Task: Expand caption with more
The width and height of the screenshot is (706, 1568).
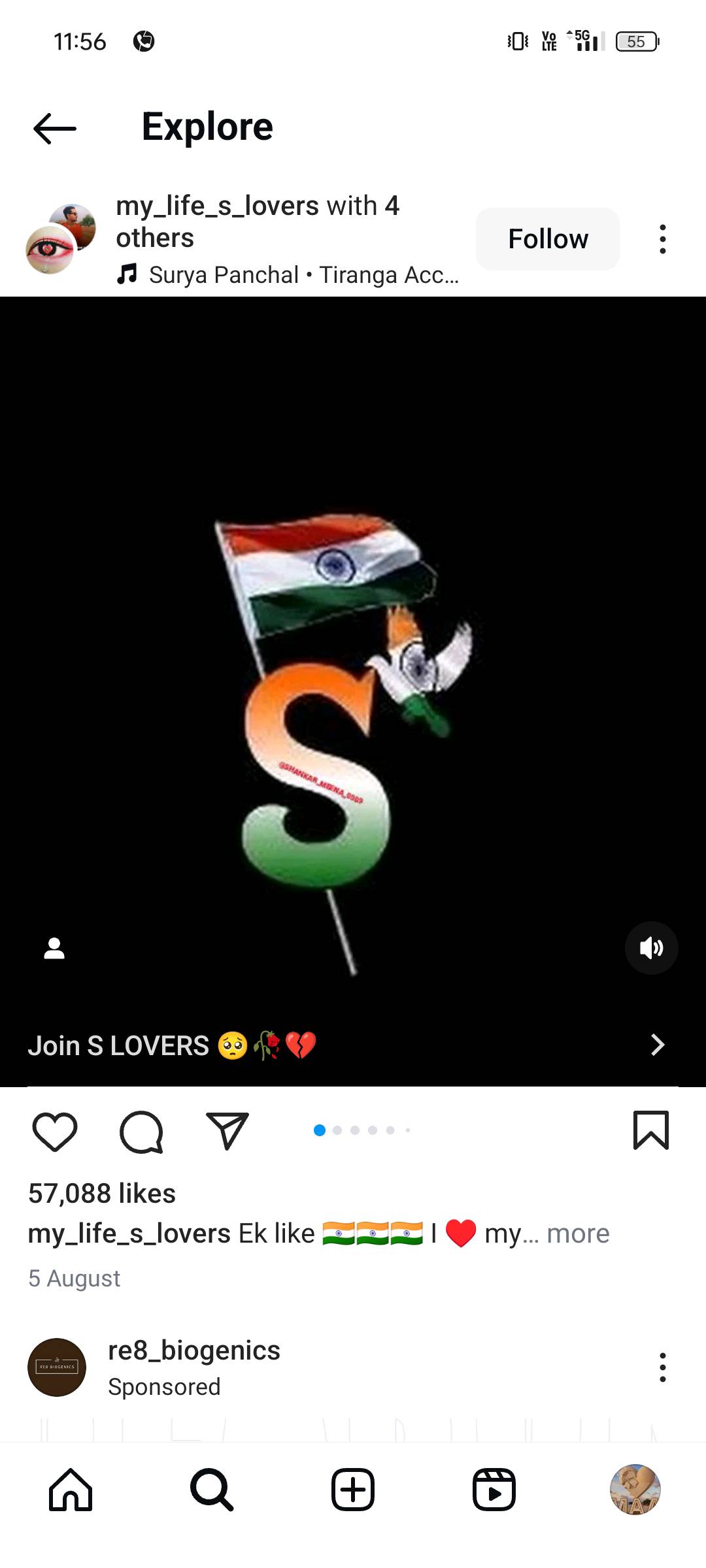Action: pyautogui.click(x=578, y=1233)
